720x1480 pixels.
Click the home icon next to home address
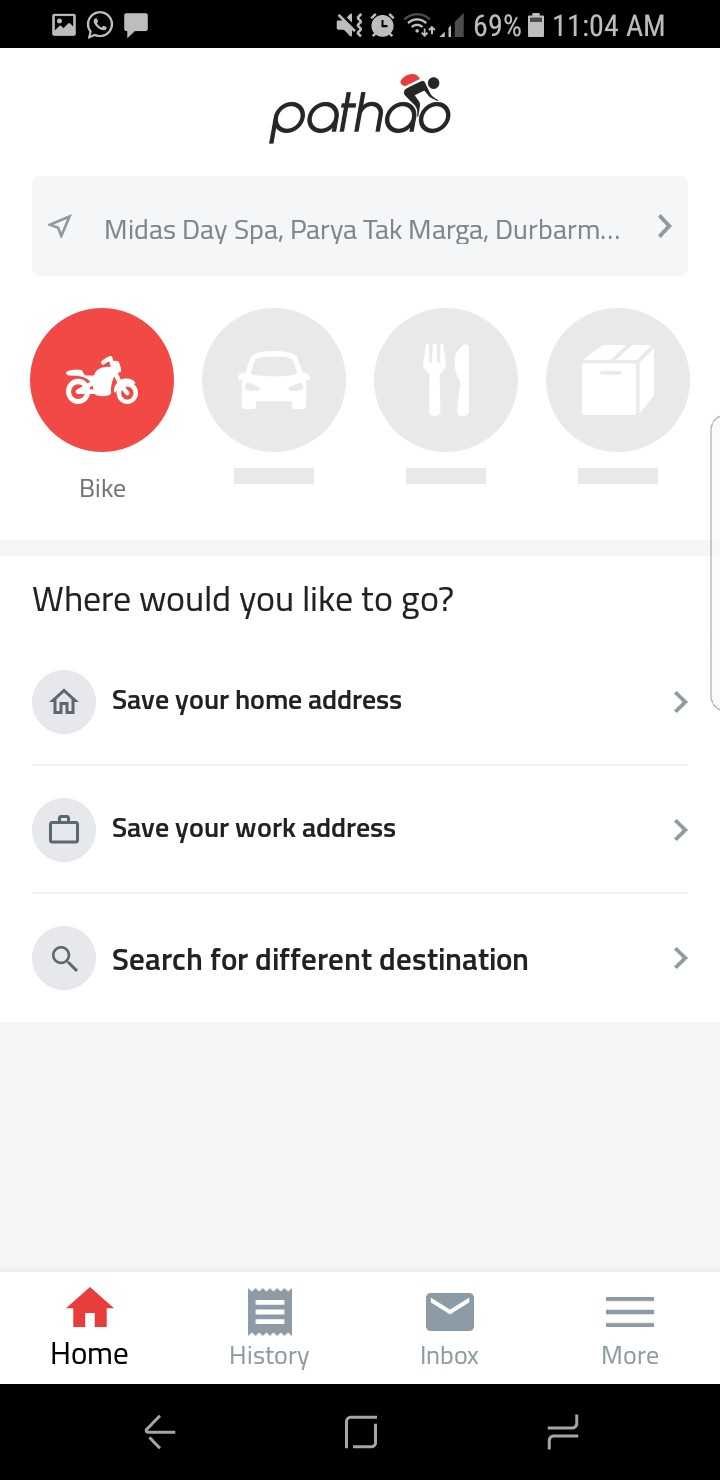64,701
